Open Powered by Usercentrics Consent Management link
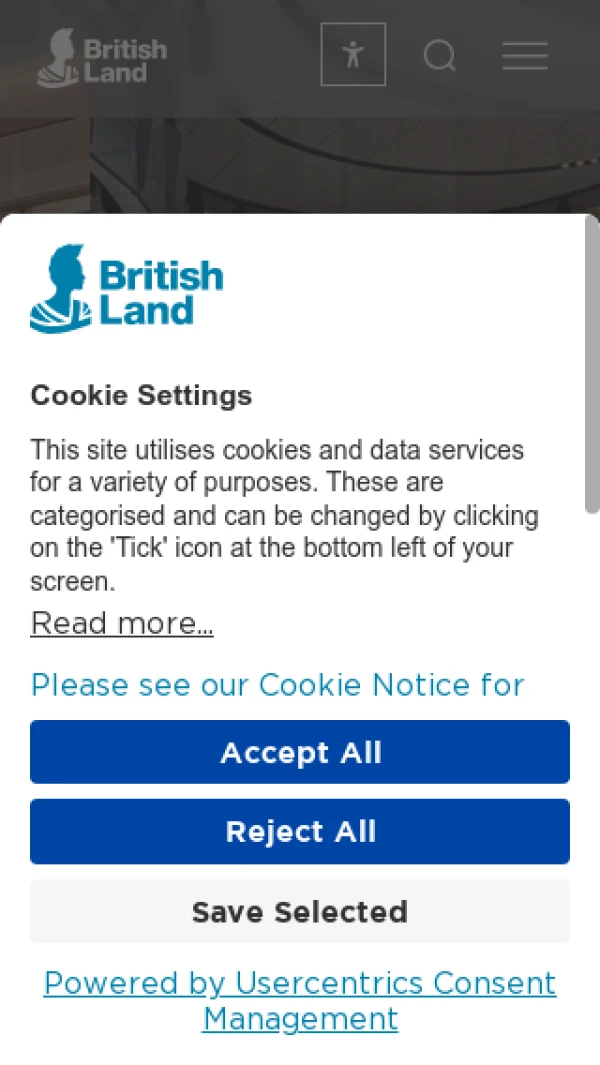The image size is (600, 1065). pyautogui.click(x=300, y=1001)
